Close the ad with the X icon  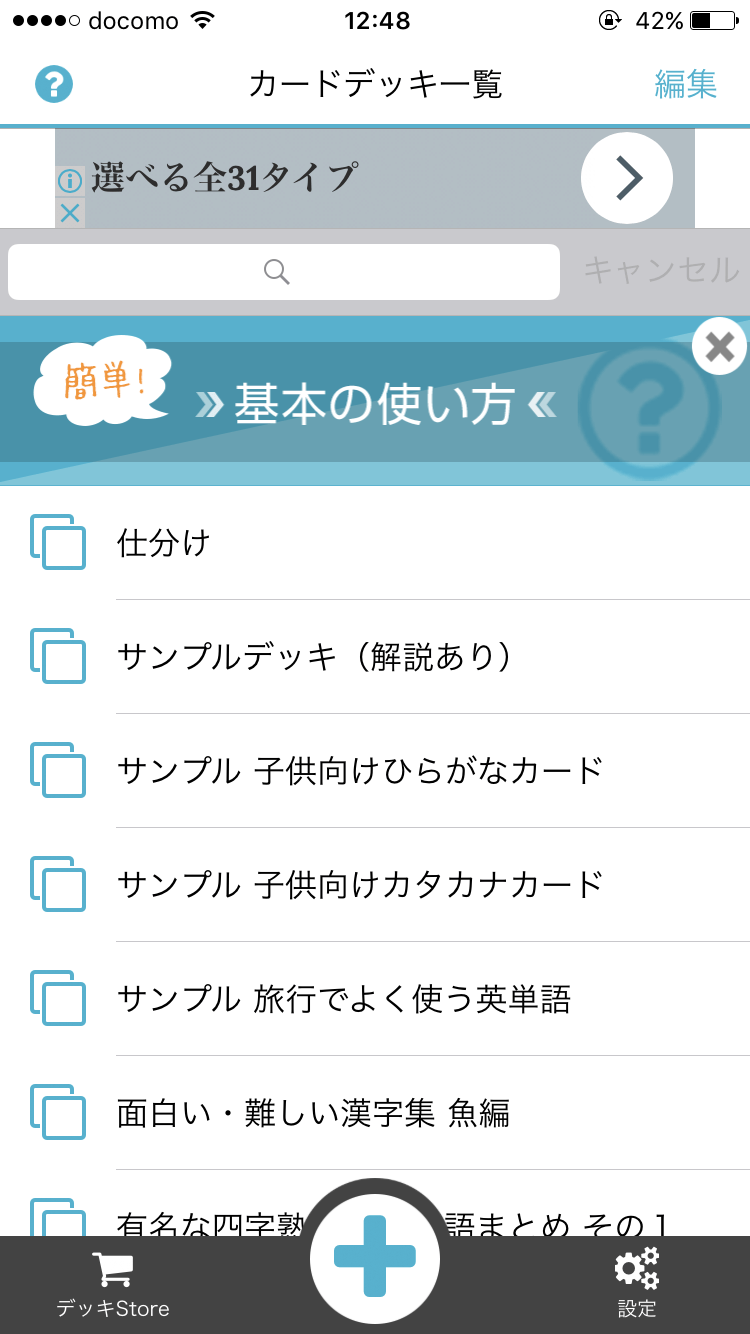(69, 213)
